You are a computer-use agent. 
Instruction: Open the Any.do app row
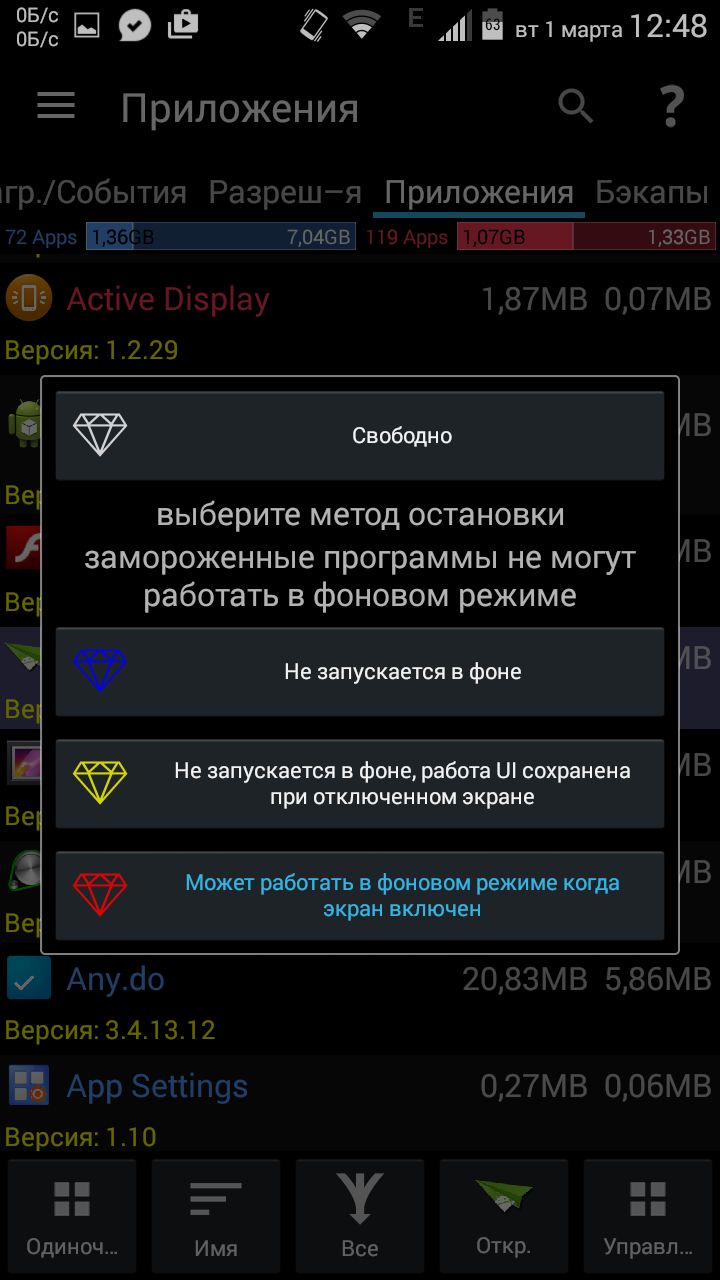(360, 1000)
